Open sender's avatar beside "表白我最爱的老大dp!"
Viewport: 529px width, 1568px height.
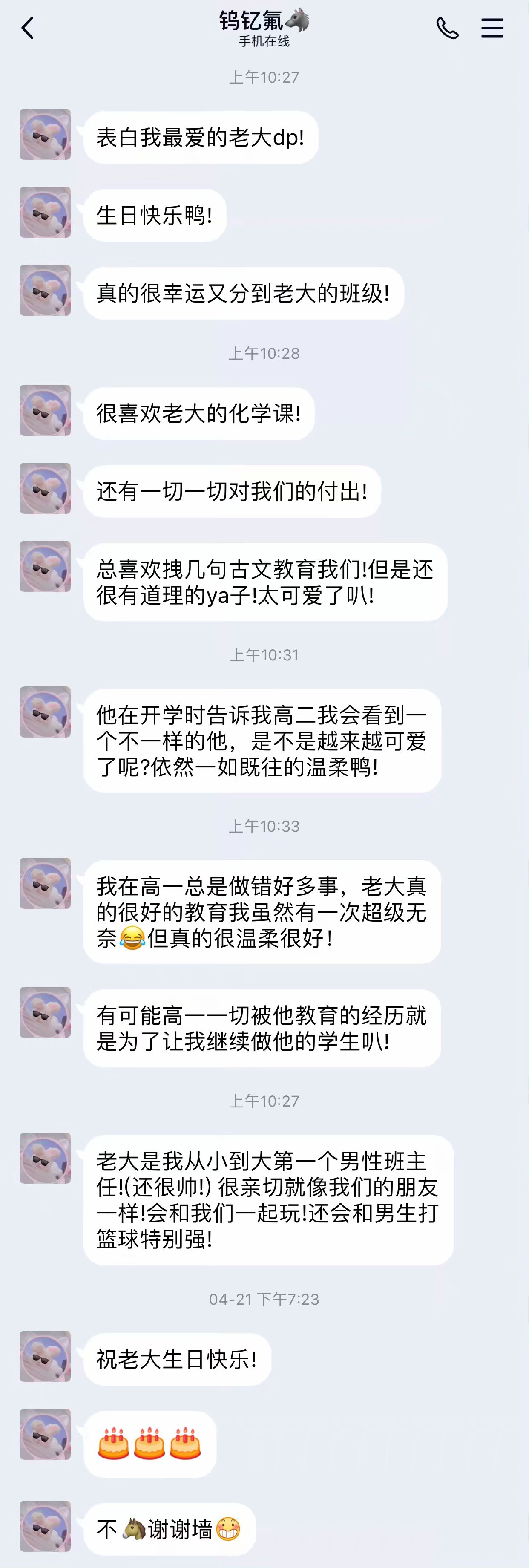point(45,135)
